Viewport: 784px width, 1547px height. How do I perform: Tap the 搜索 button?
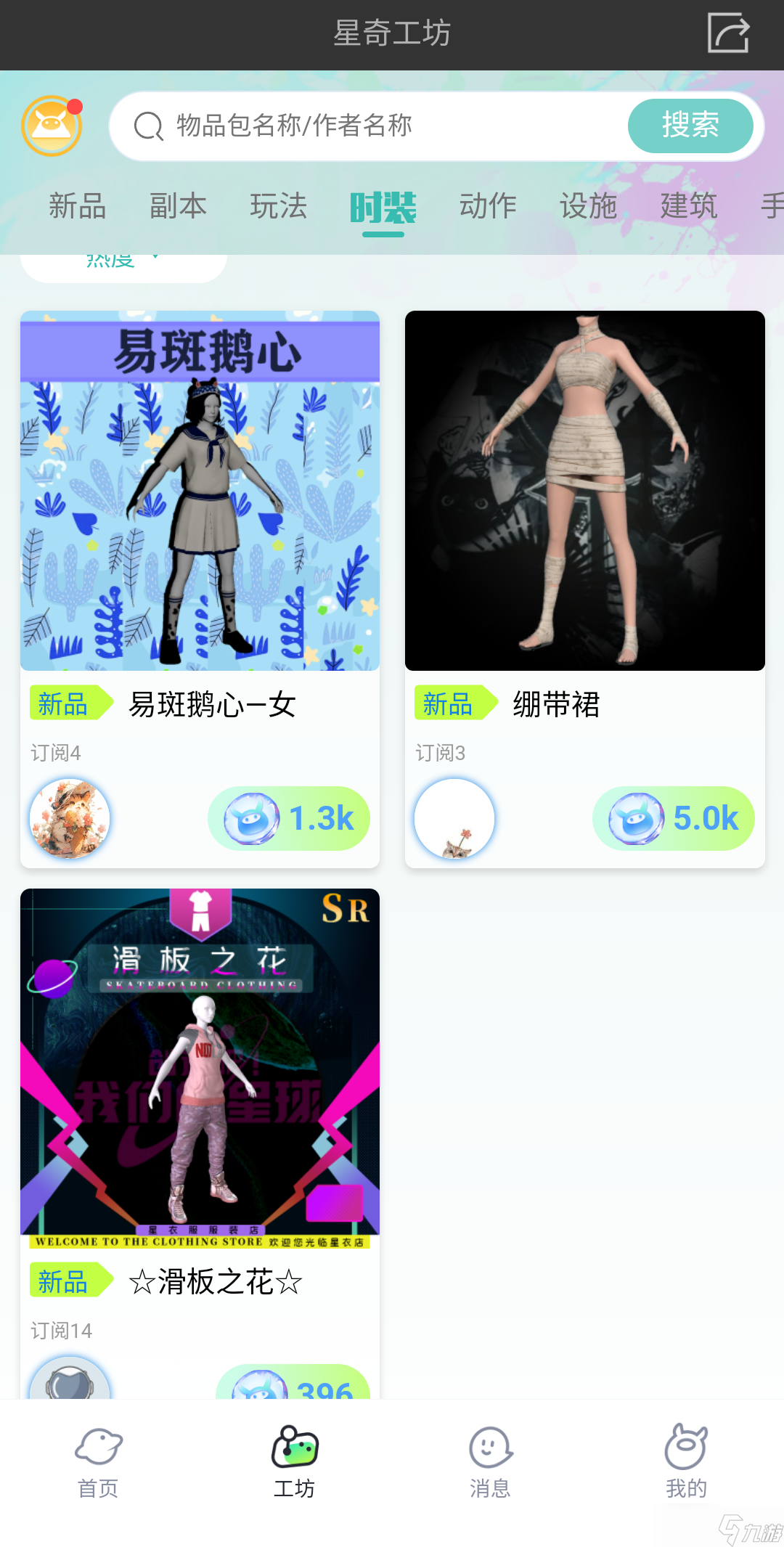[690, 126]
